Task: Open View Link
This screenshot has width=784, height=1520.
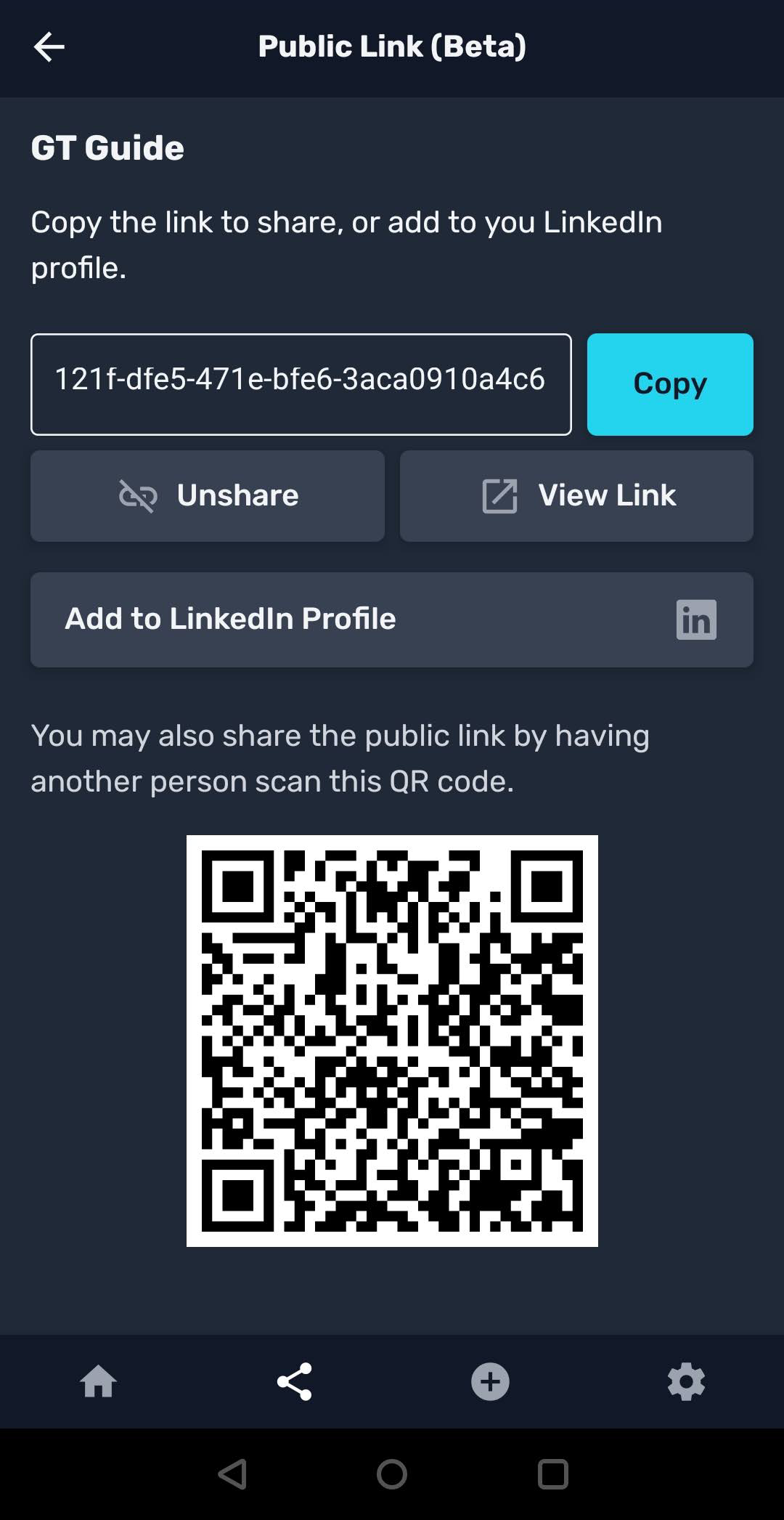Action: [576, 496]
